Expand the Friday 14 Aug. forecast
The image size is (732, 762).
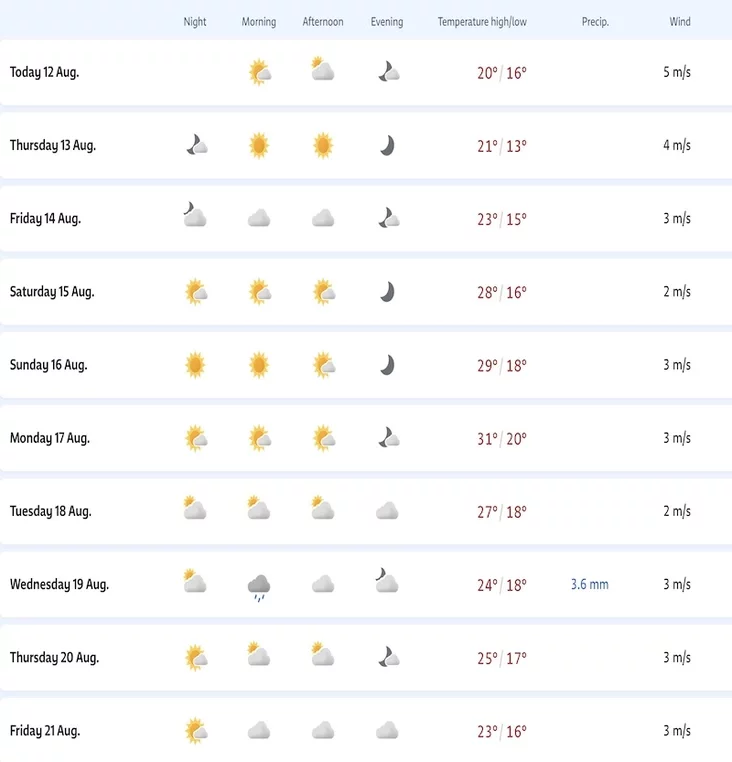[x=366, y=219]
